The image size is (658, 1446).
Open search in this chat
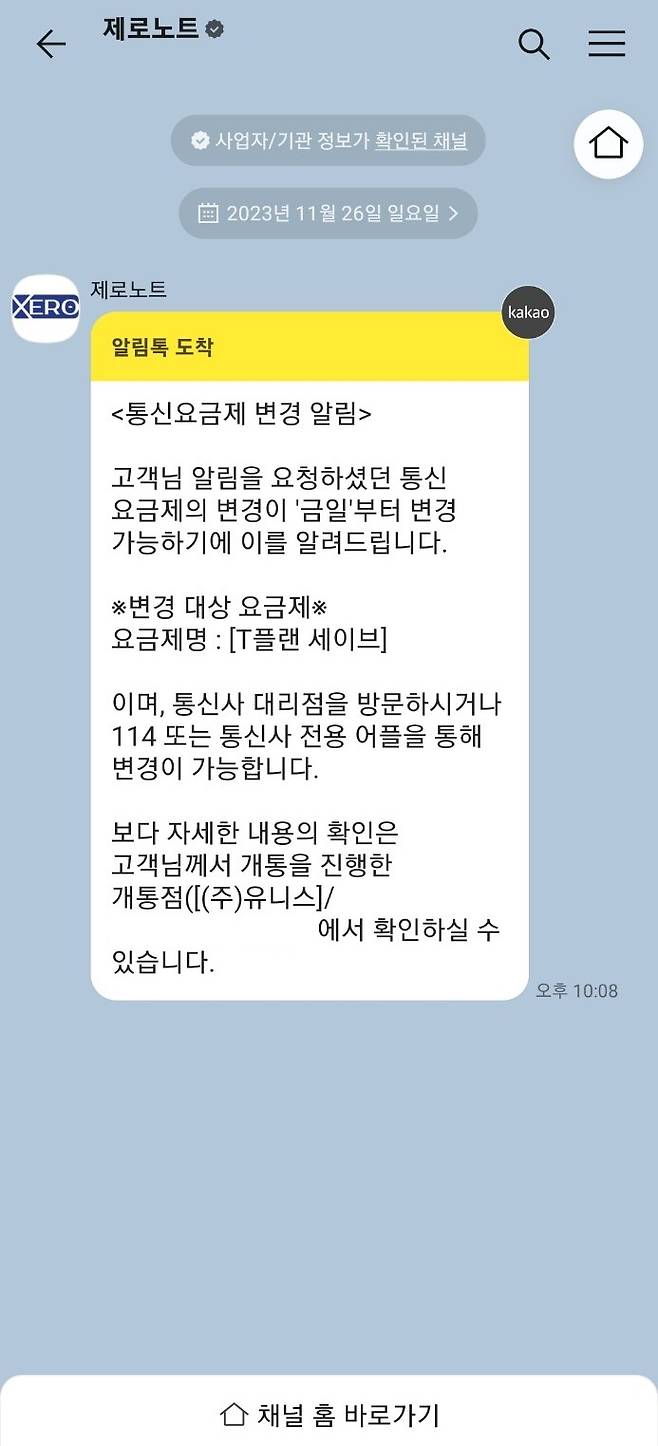(534, 43)
